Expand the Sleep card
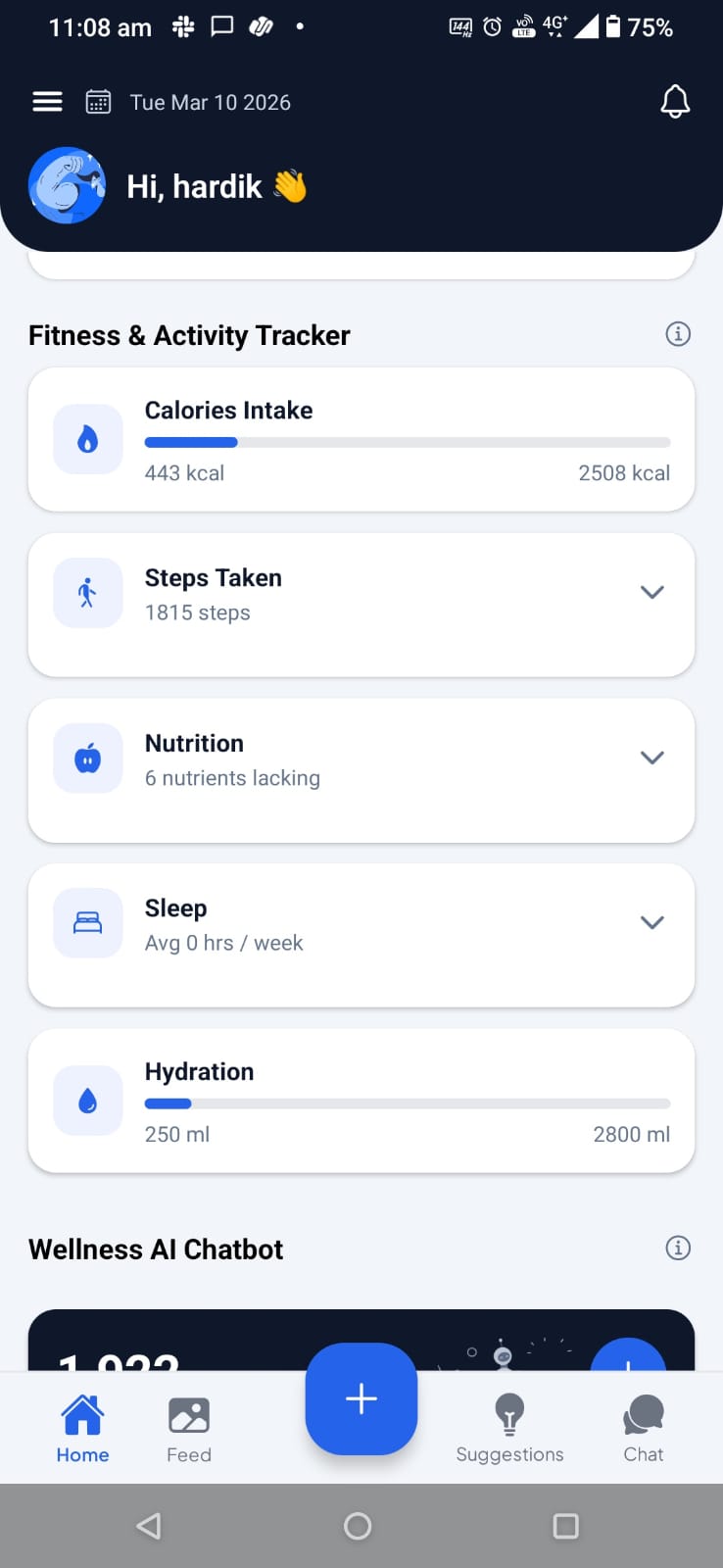The image size is (723, 1568). (651, 922)
